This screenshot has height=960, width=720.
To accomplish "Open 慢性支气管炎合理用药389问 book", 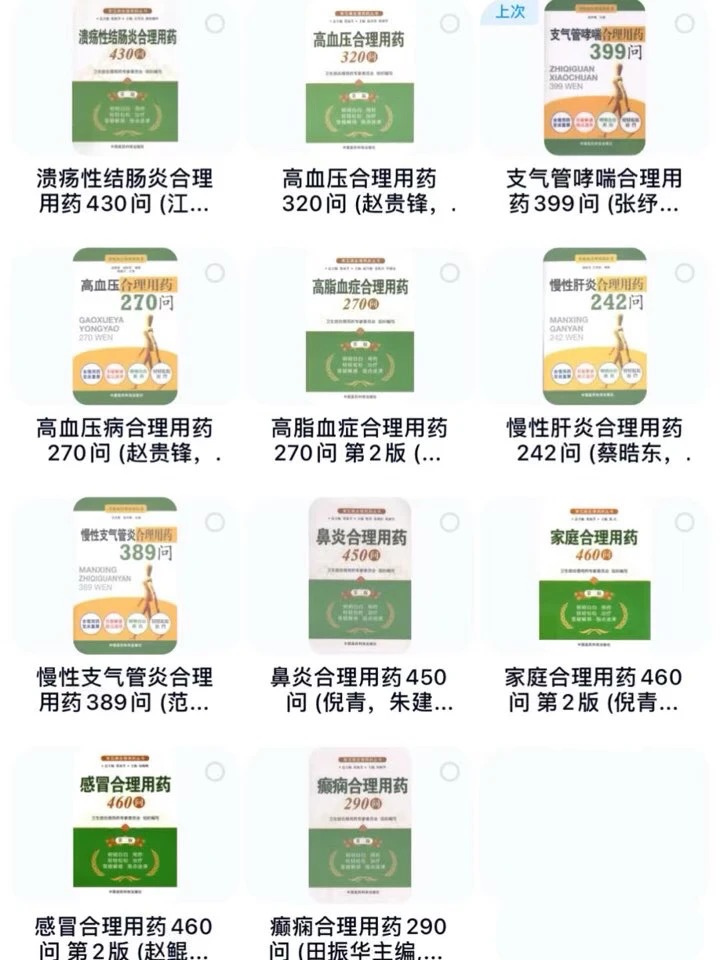I will click(125, 576).
